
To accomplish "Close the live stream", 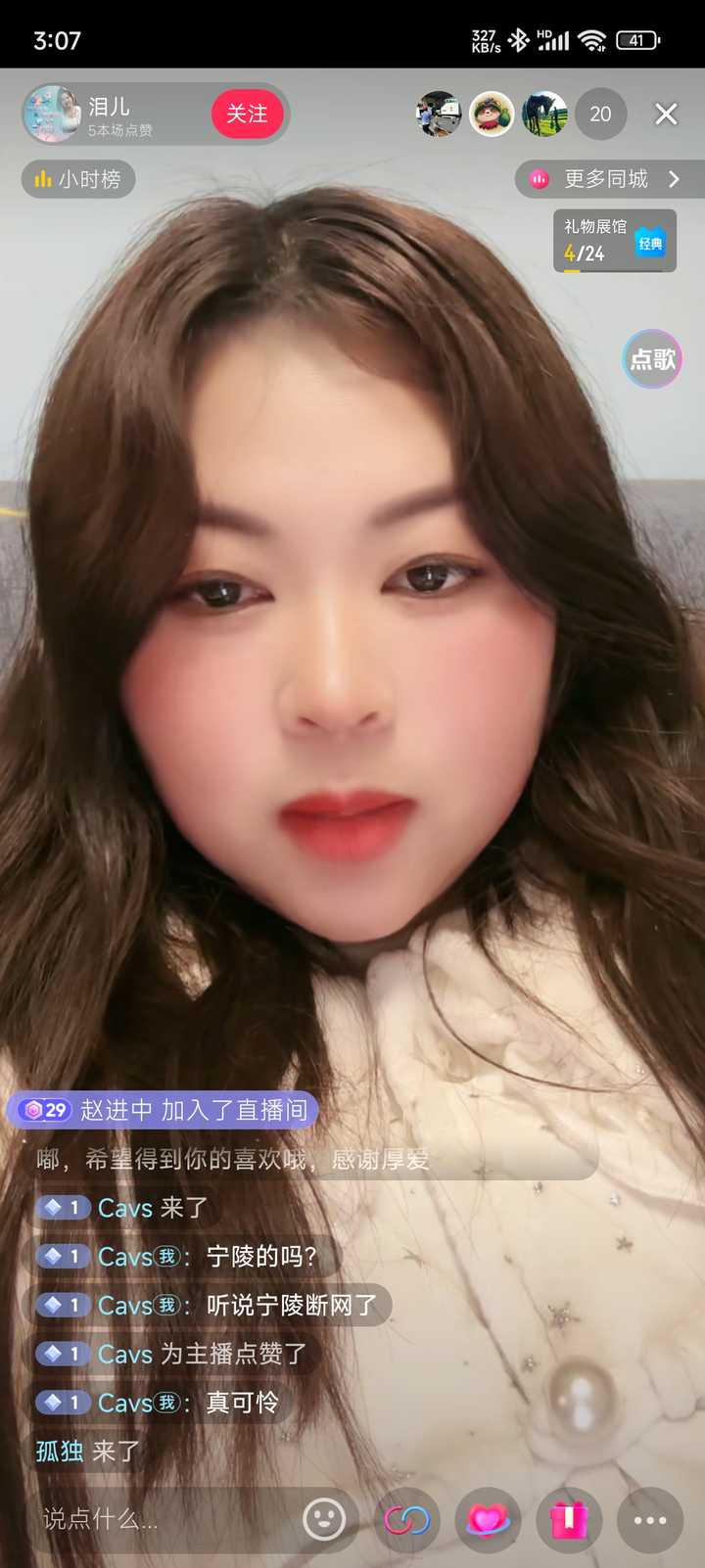I will pos(666,115).
